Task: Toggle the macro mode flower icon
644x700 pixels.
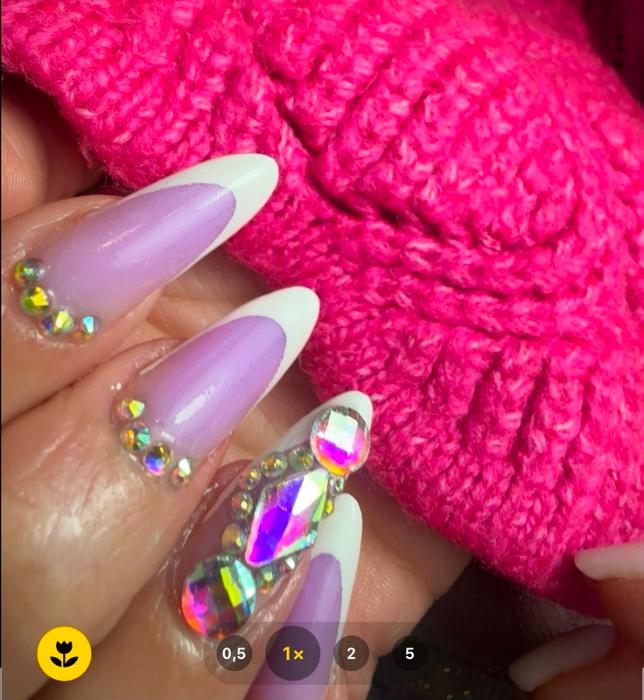Action: [64, 653]
